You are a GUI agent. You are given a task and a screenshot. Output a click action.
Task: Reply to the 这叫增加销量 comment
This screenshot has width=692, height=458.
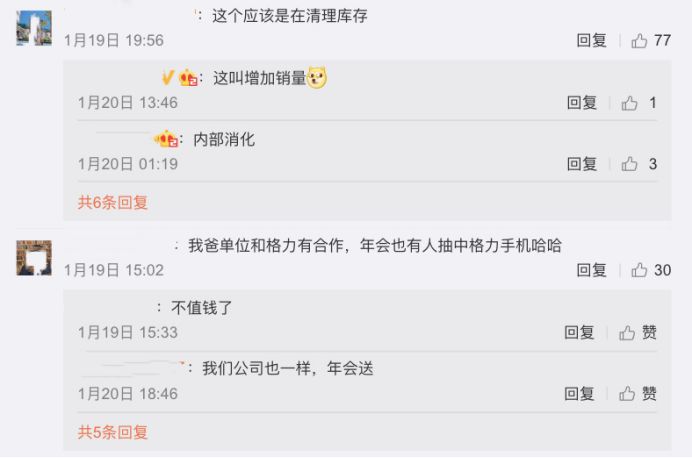[582, 103]
